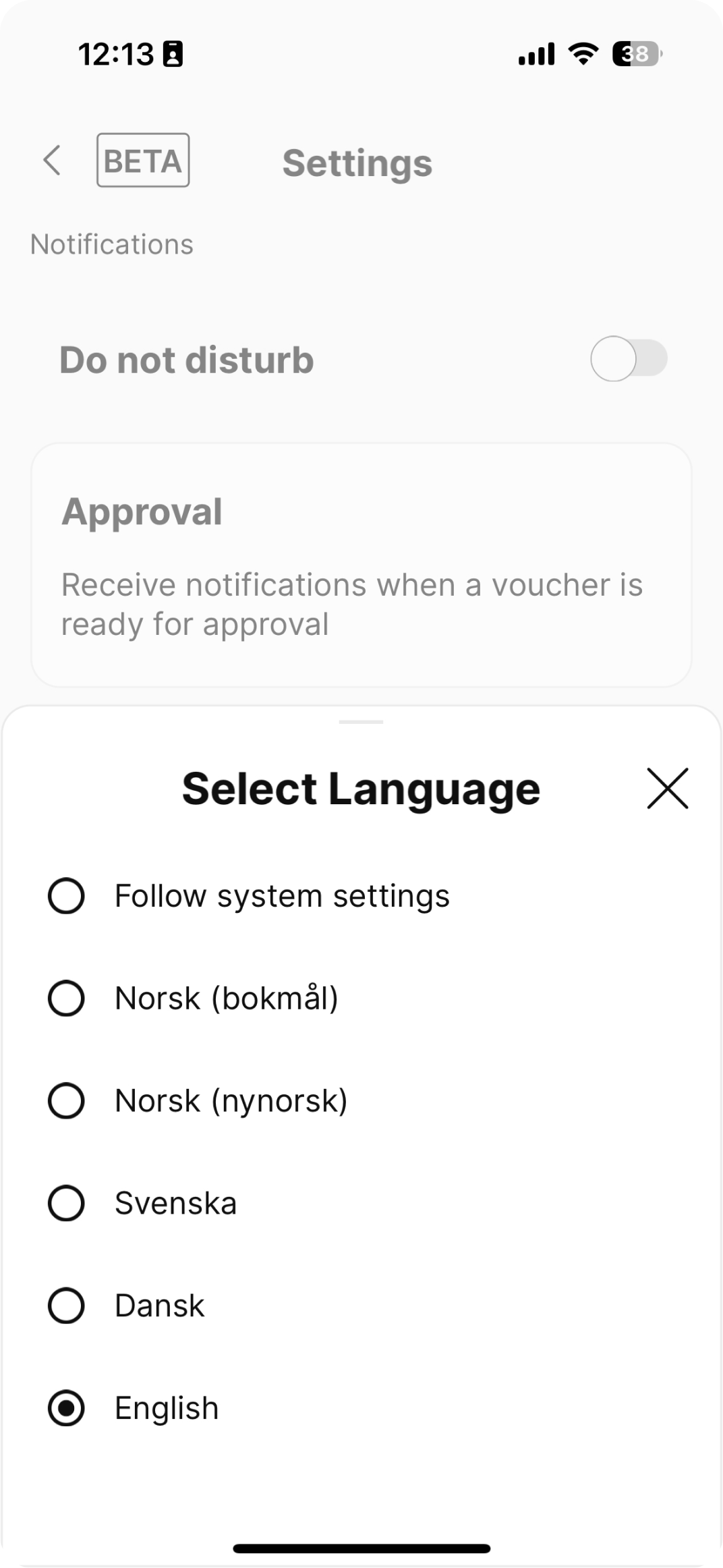Switch language to Dansk
The width and height of the screenshot is (723, 1568).
[361, 1306]
